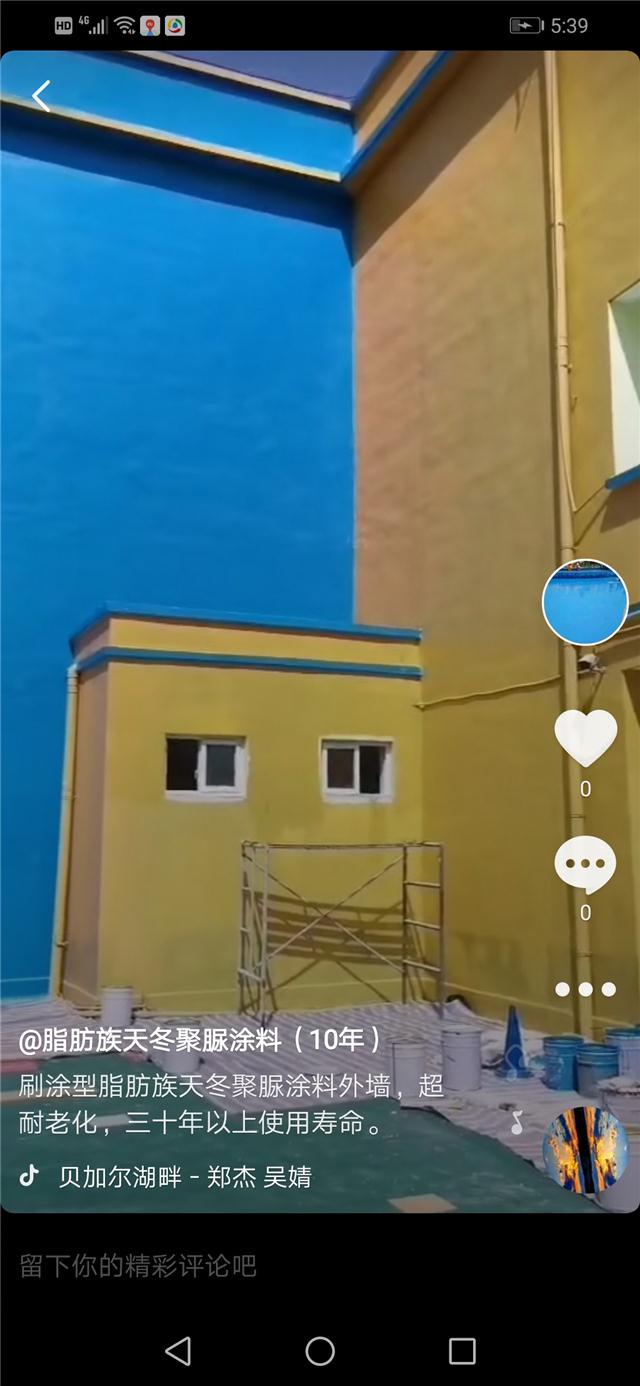Viewport: 640px width, 1386px height.
Task: Go to the home screen
Action: click(320, 1352)
